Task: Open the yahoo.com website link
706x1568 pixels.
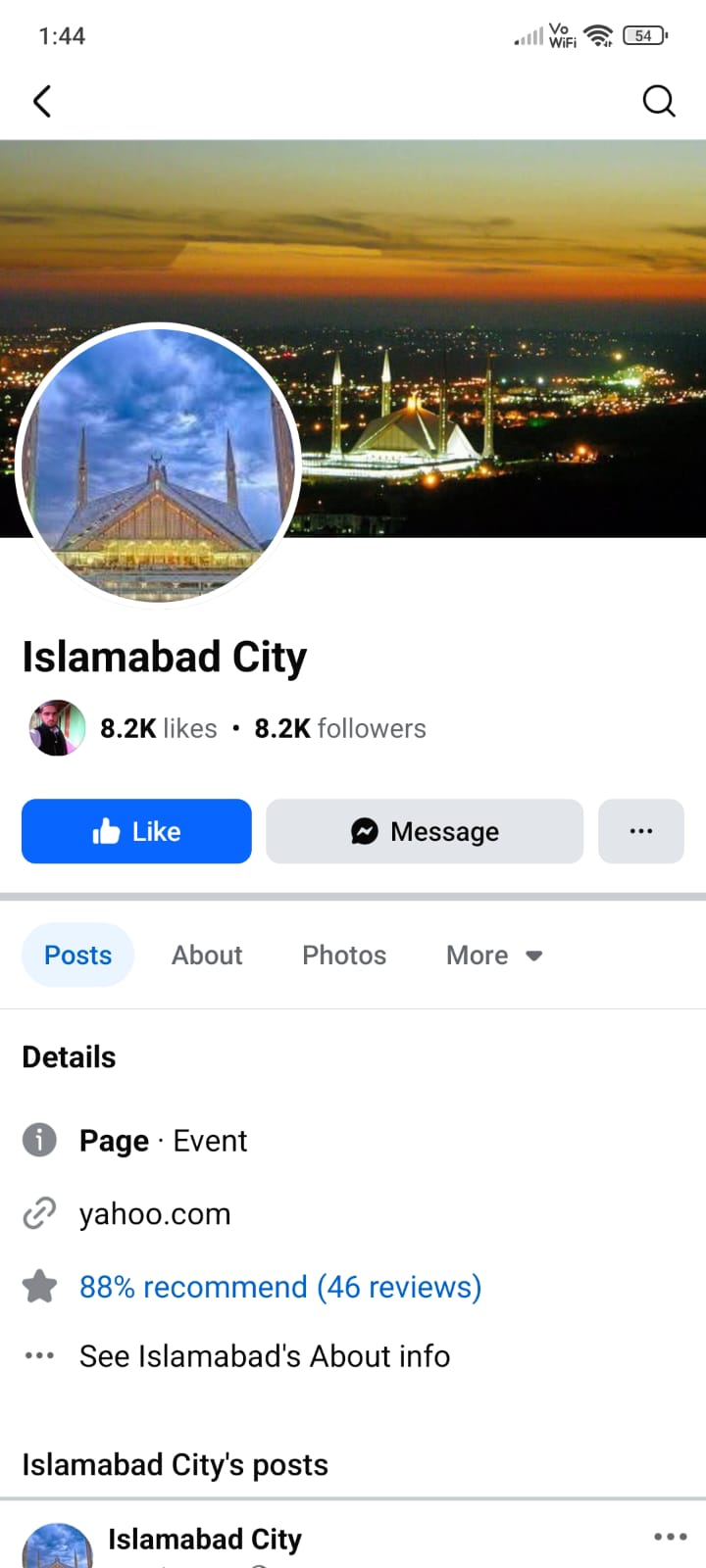Action: pos(154,1213)
